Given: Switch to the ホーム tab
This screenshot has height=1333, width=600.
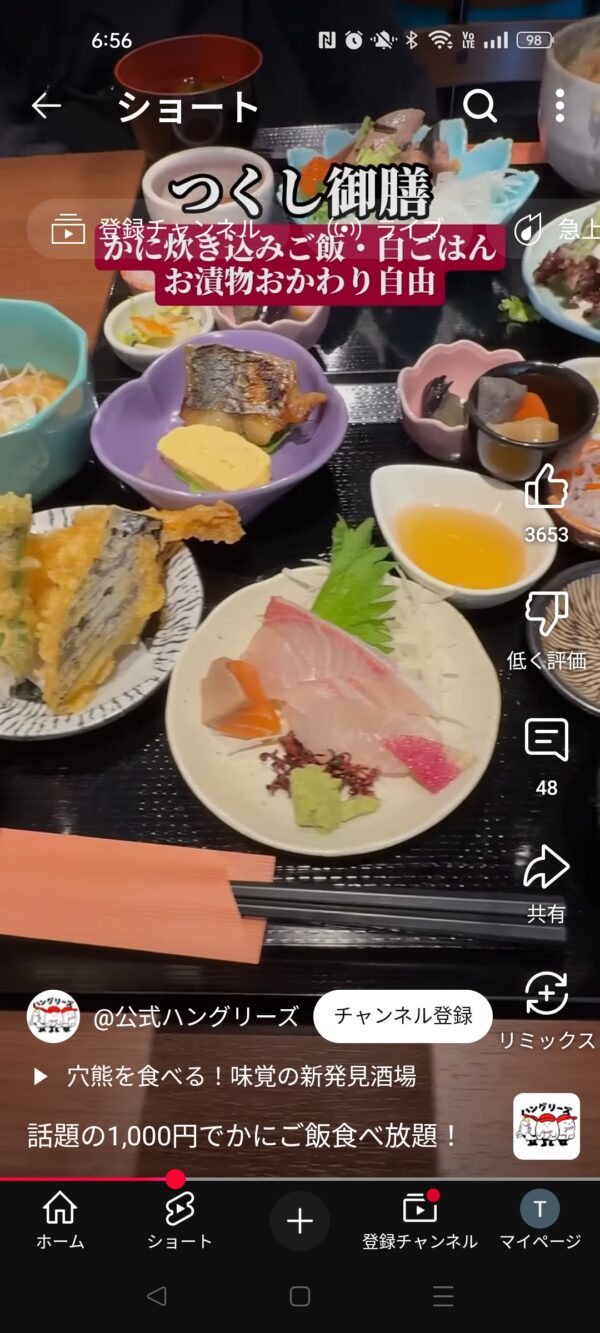Looking at the screenshot, I should coord(60,1221).
